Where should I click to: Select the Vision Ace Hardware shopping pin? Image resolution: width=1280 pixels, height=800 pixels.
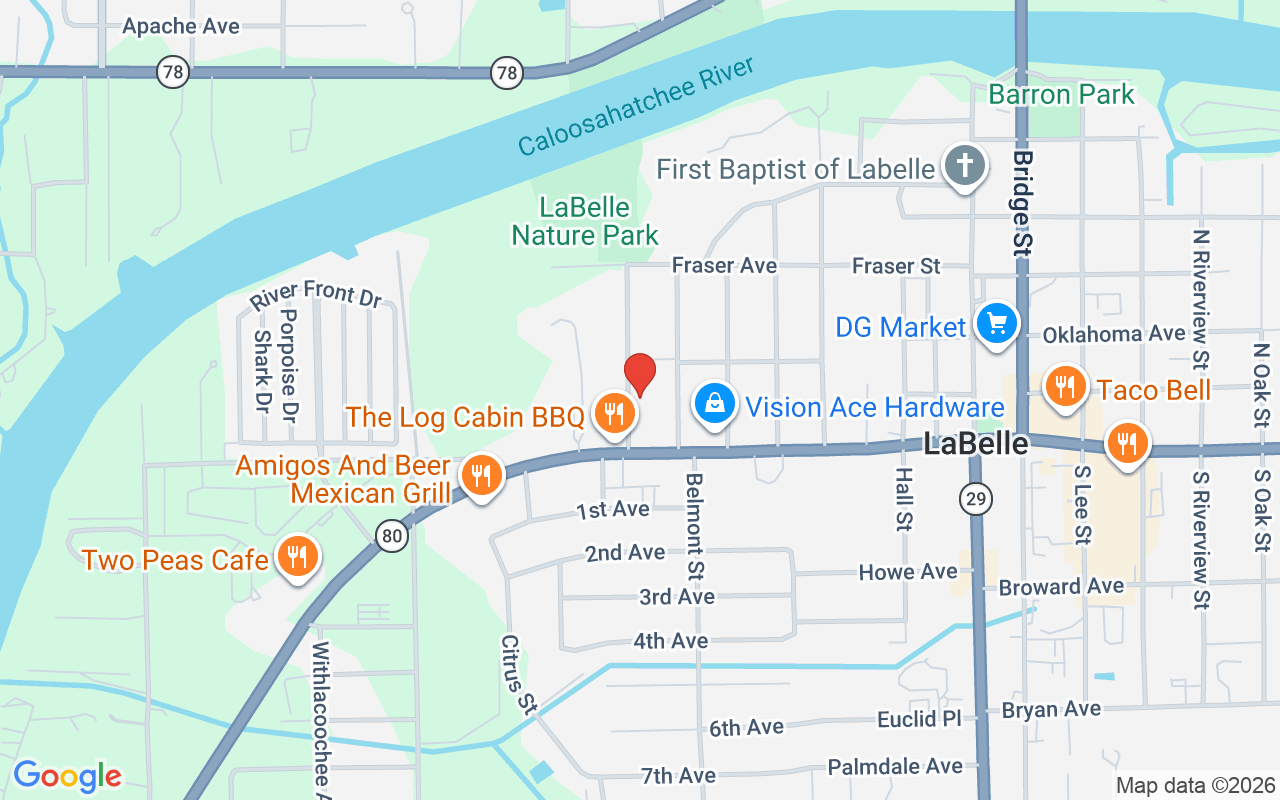715,405
